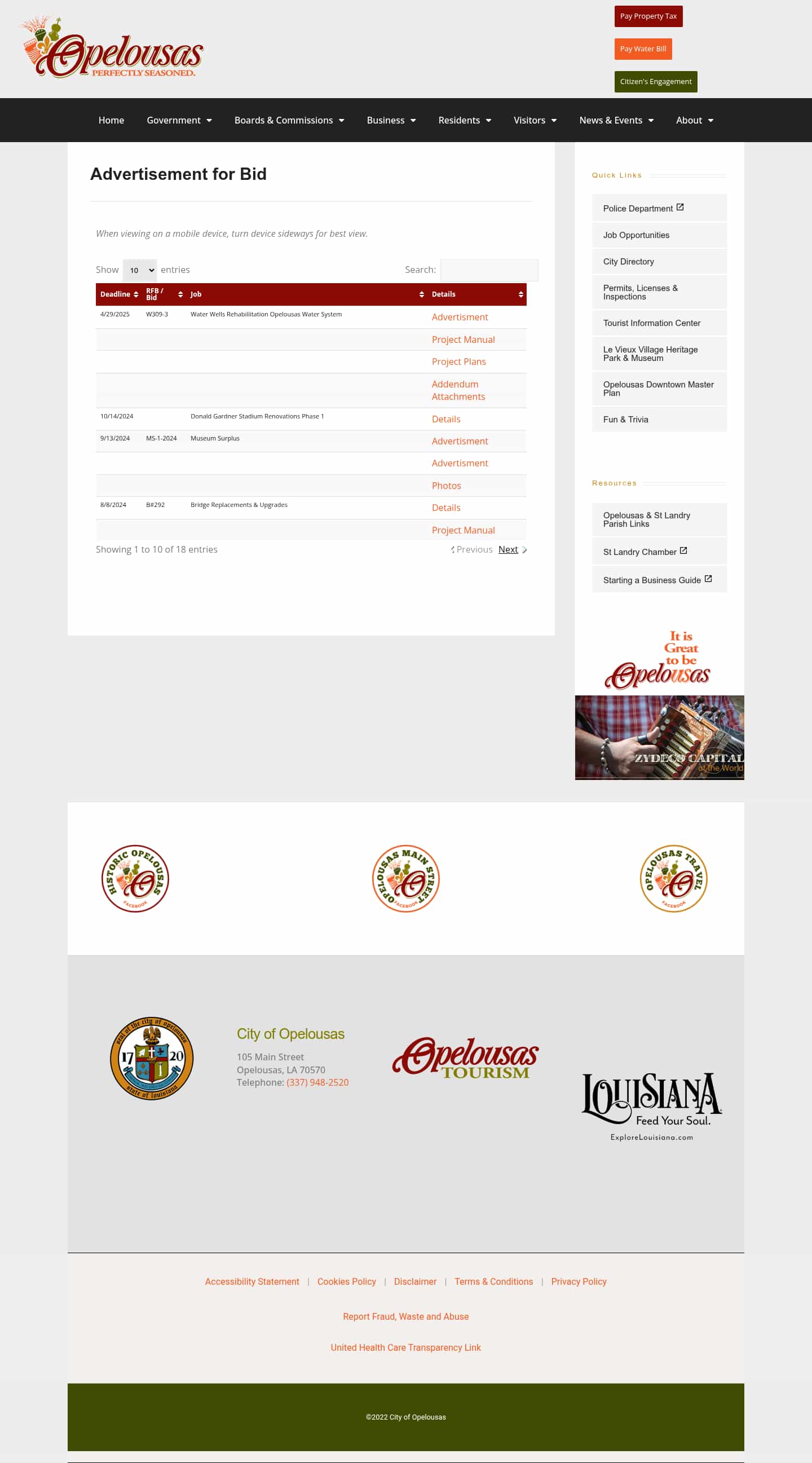Open the entries count dropdown
The image size is (812, 1463).
pos(140,270)
